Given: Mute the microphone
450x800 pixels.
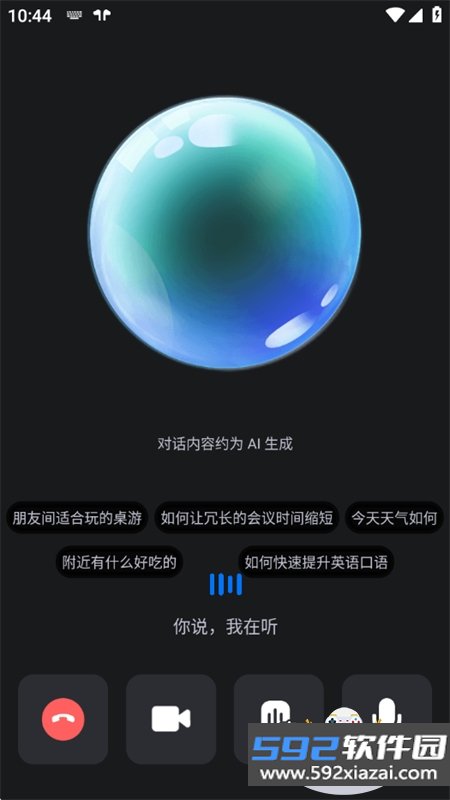Looking at the screenshot, I should coord(387,704).
